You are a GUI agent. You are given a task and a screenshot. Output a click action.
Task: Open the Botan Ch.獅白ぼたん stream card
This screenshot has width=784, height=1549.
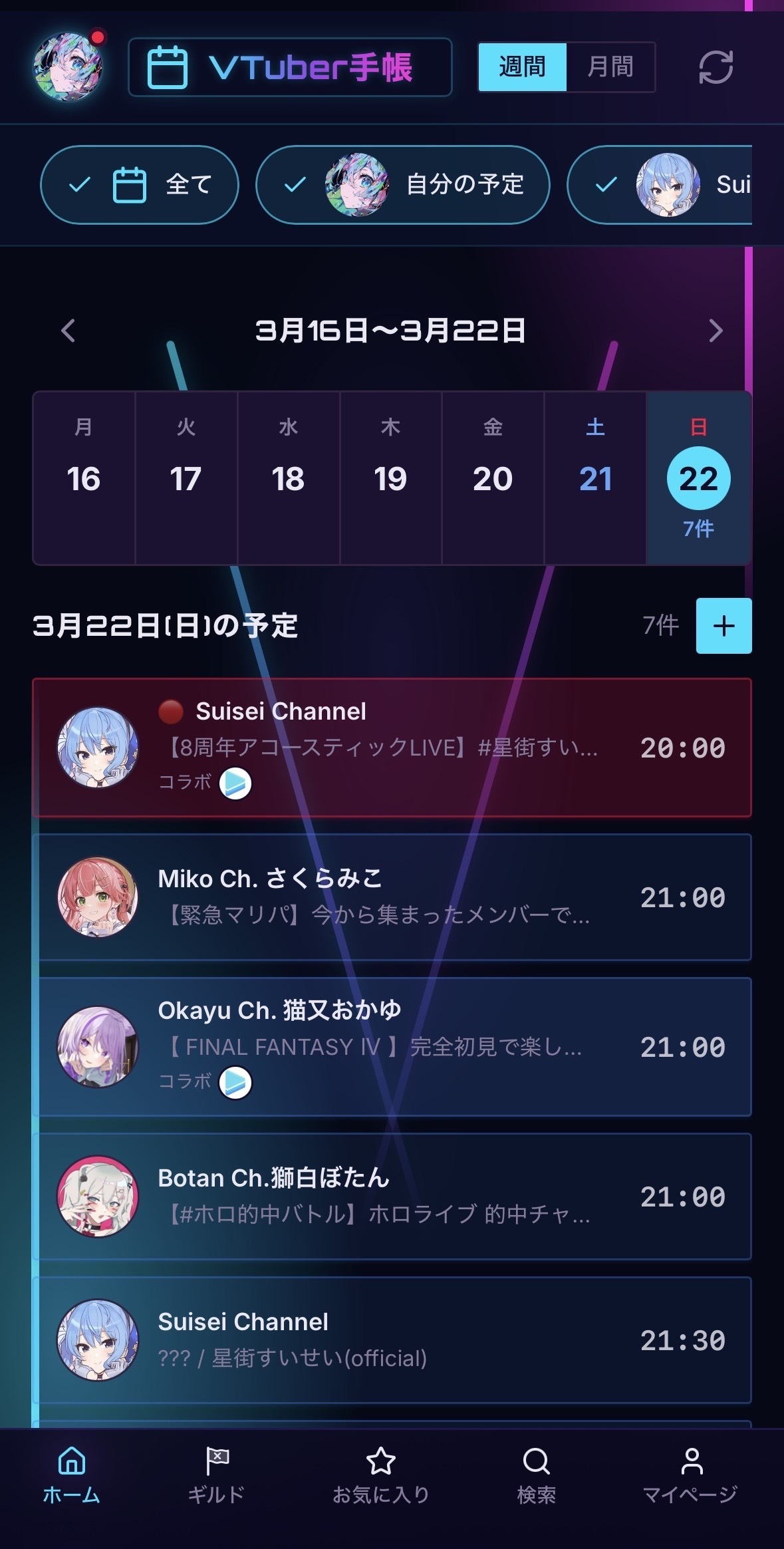pyautogui.click(x=392, y=1197)
